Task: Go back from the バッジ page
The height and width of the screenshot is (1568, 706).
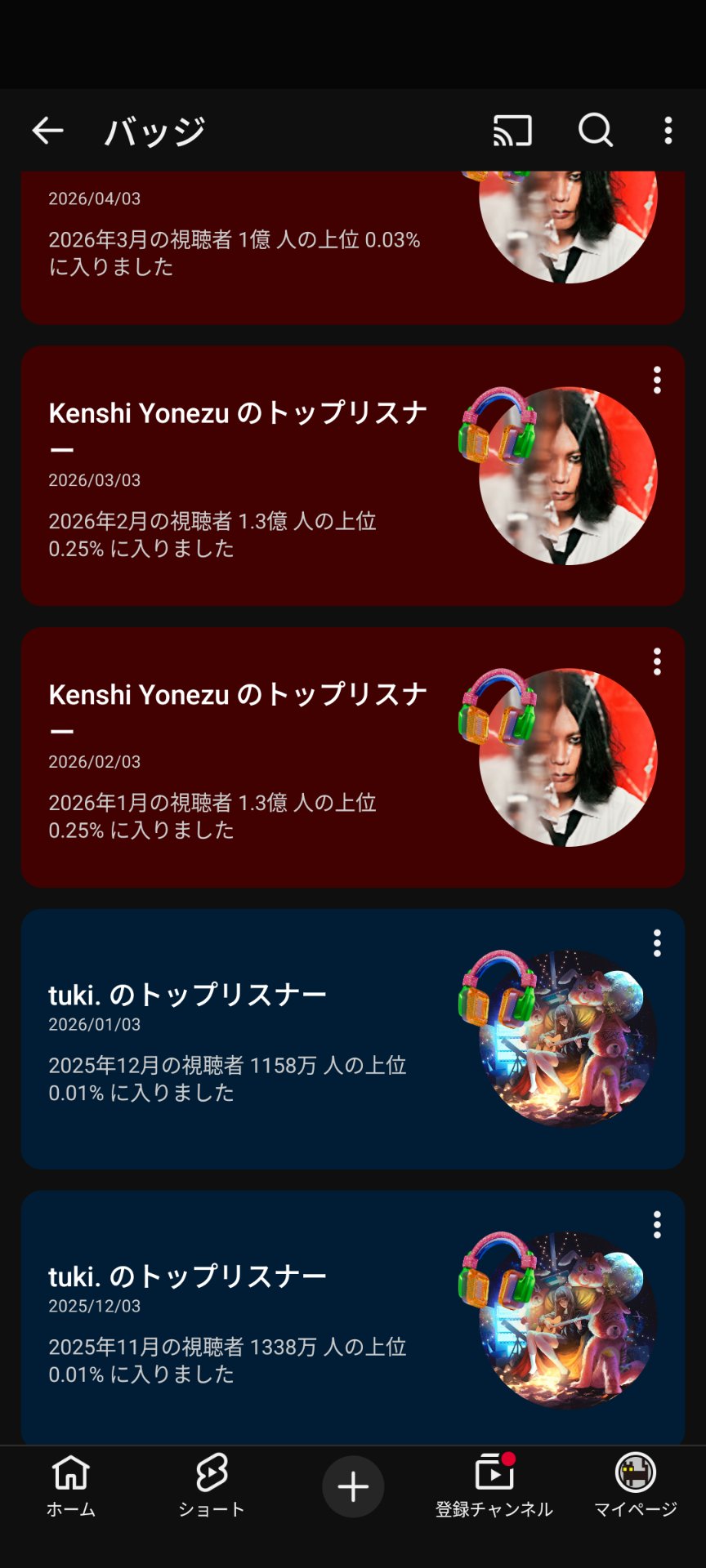Action: 47,131
